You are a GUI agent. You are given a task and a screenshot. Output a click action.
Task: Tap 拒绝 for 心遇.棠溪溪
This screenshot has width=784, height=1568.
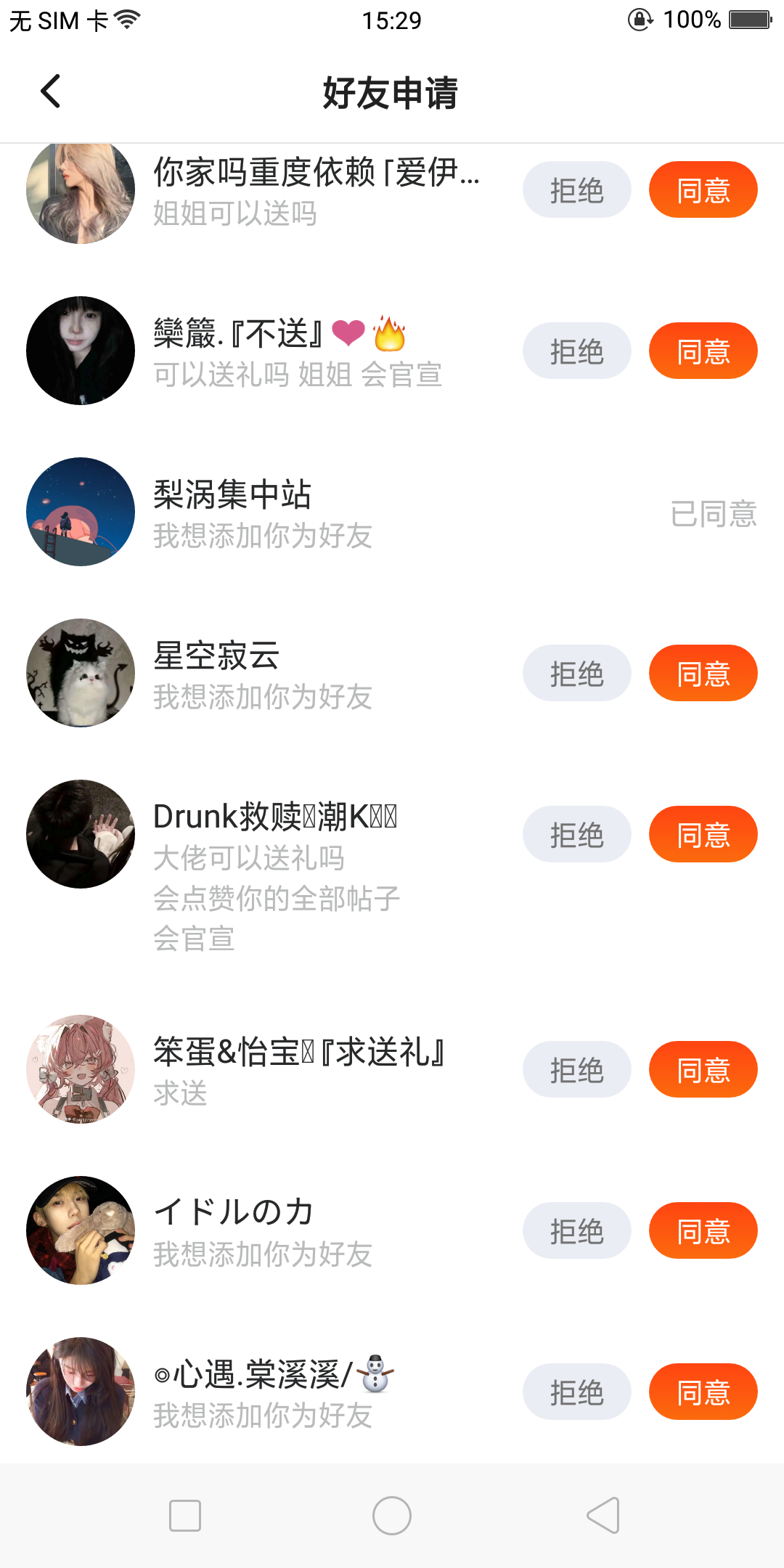[576, 1392]
